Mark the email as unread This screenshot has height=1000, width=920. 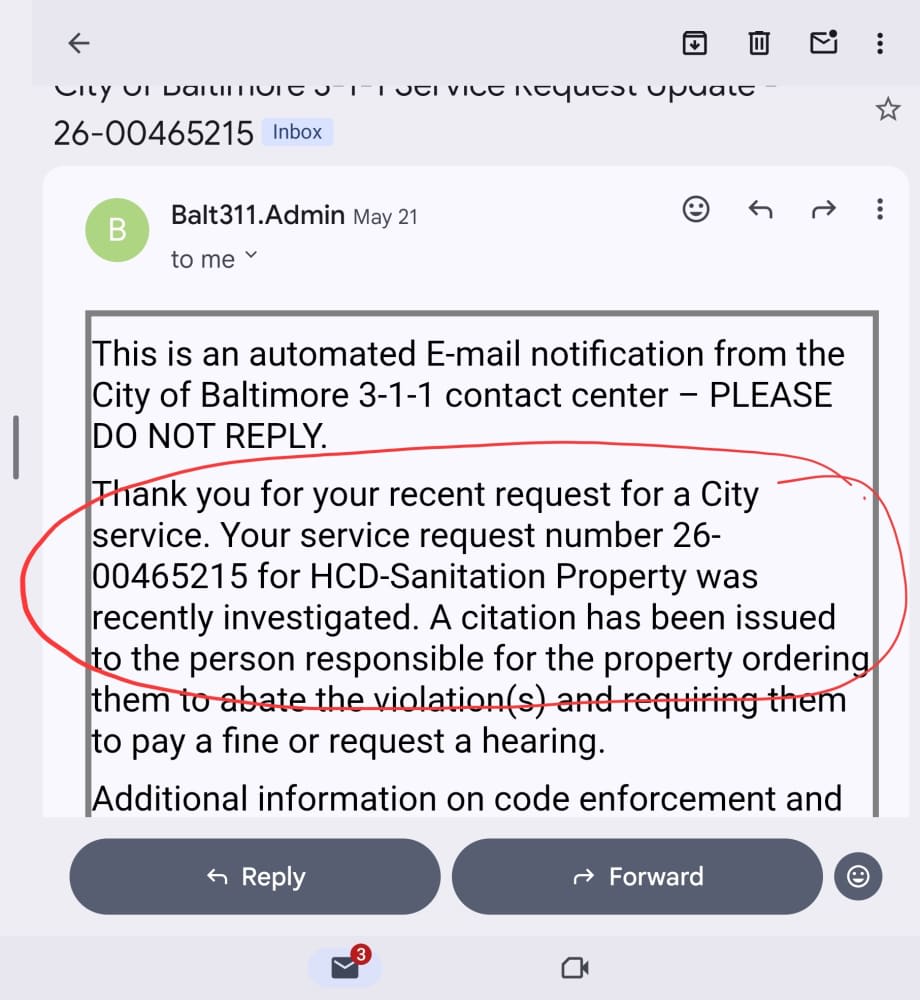(x=824, y=43)
